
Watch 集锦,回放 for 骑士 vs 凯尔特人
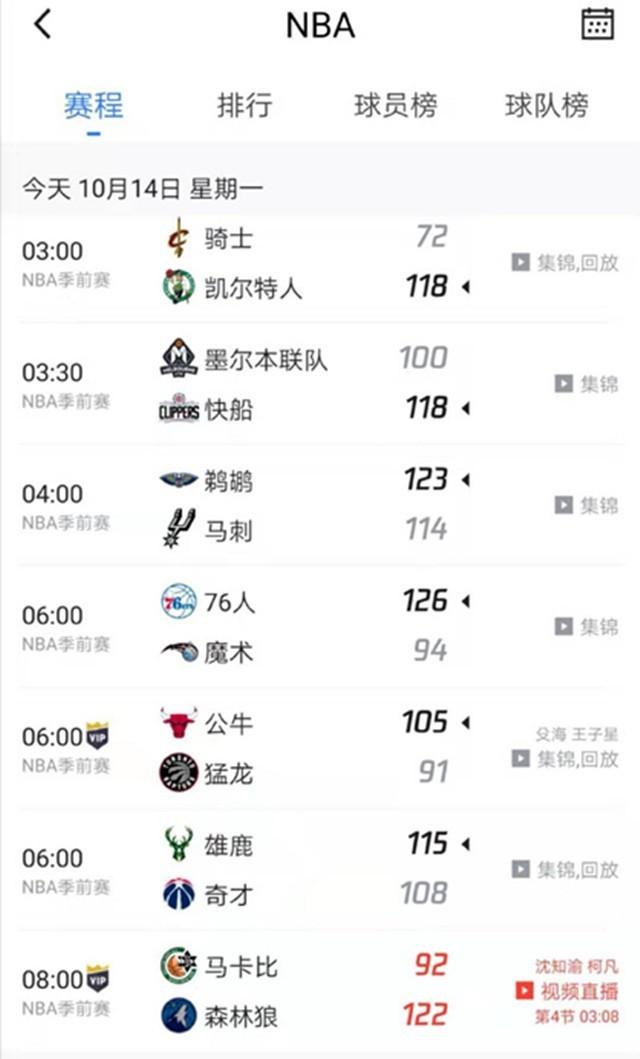[565, 263]
